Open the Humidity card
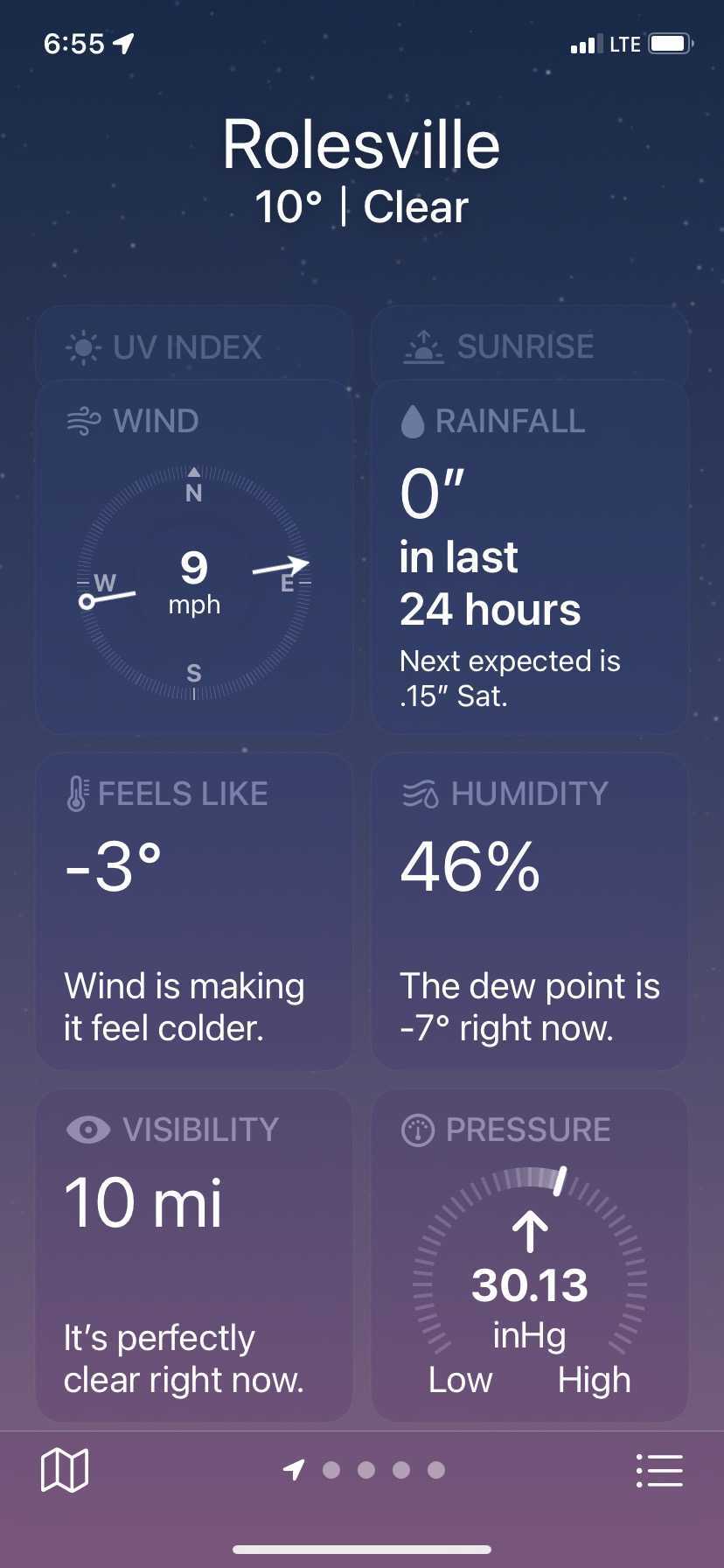 point(529,912)
